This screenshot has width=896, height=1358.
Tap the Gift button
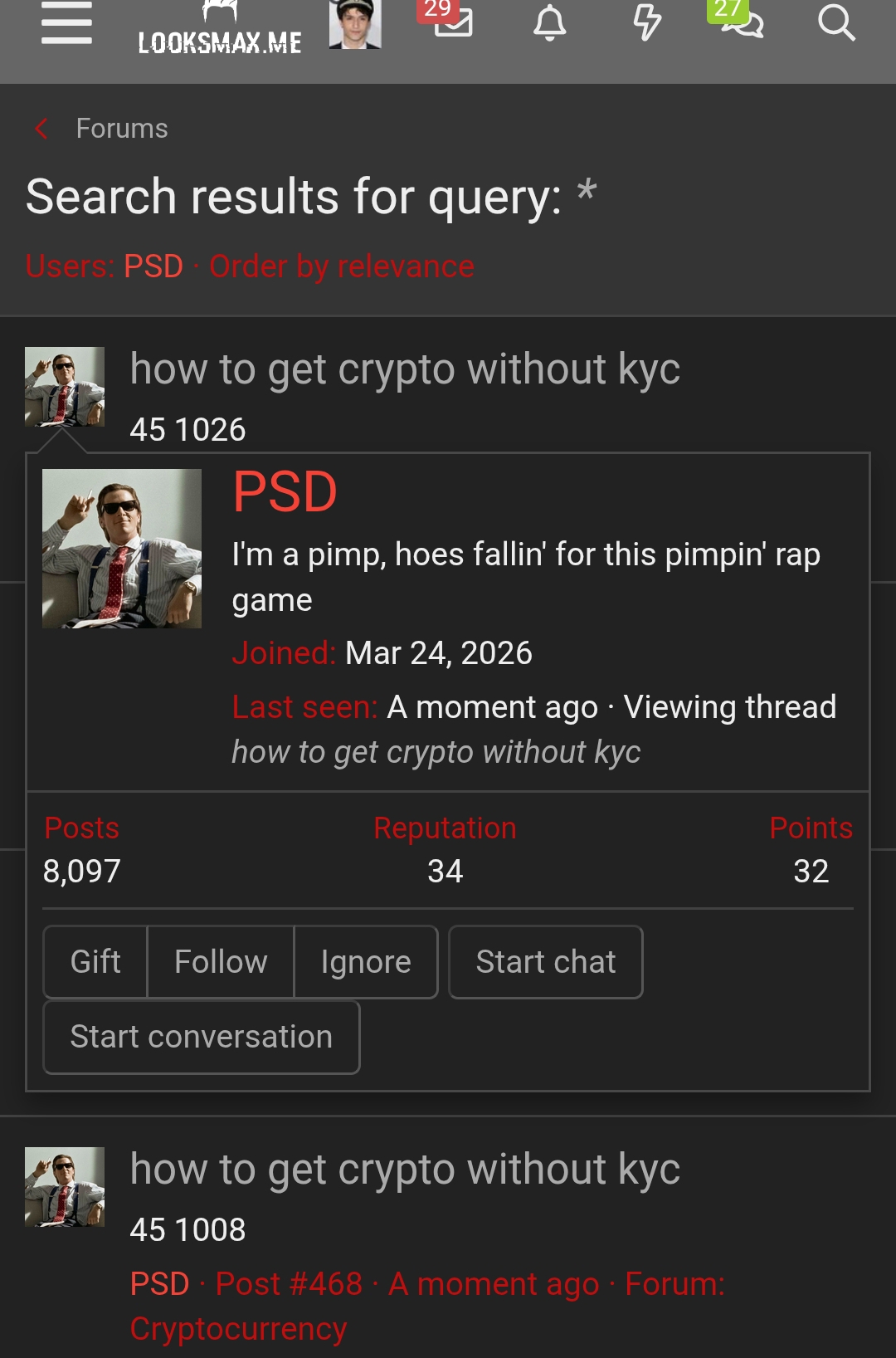(95, 962)
